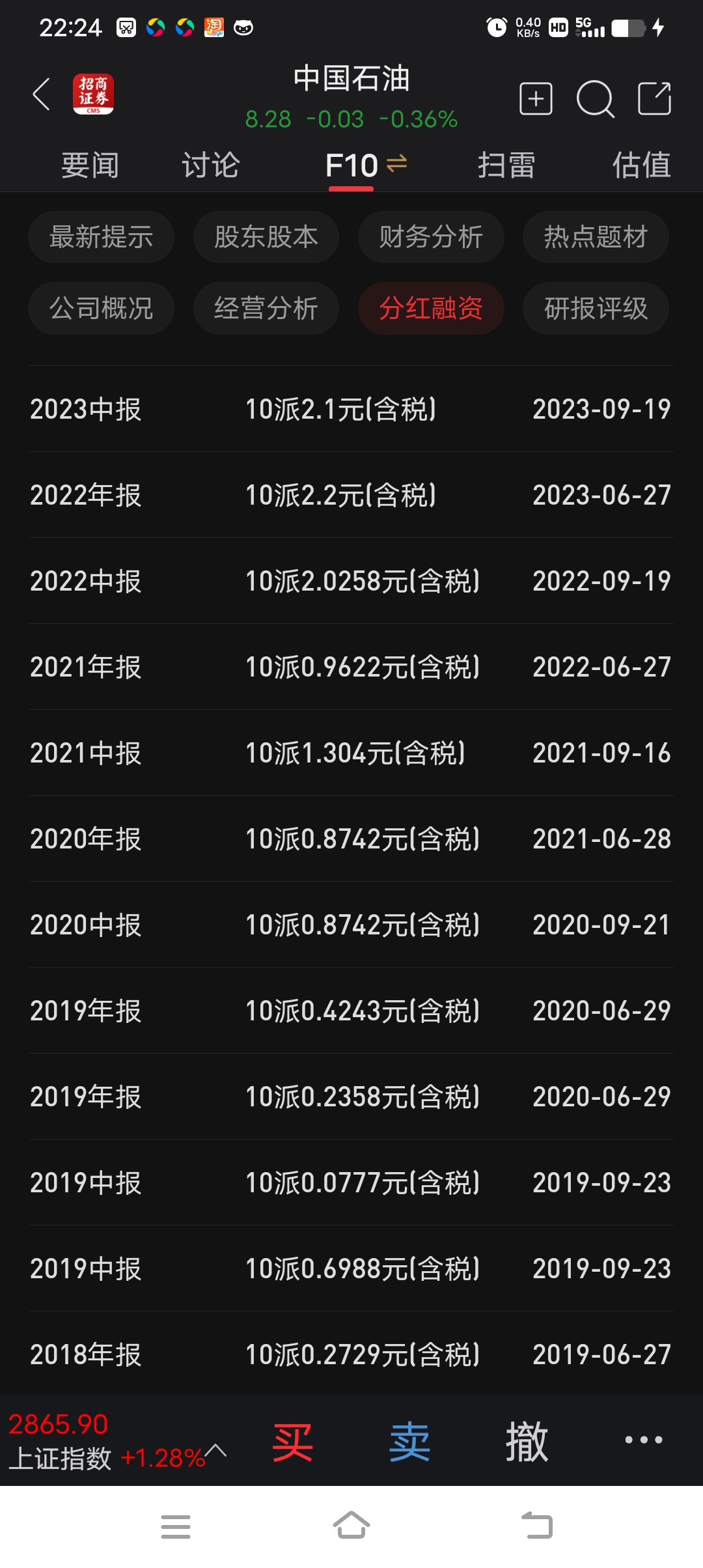Screen dimensions: 703x1568
Task: Open the three-dot more menu
Action: [x=644, y=1440]
